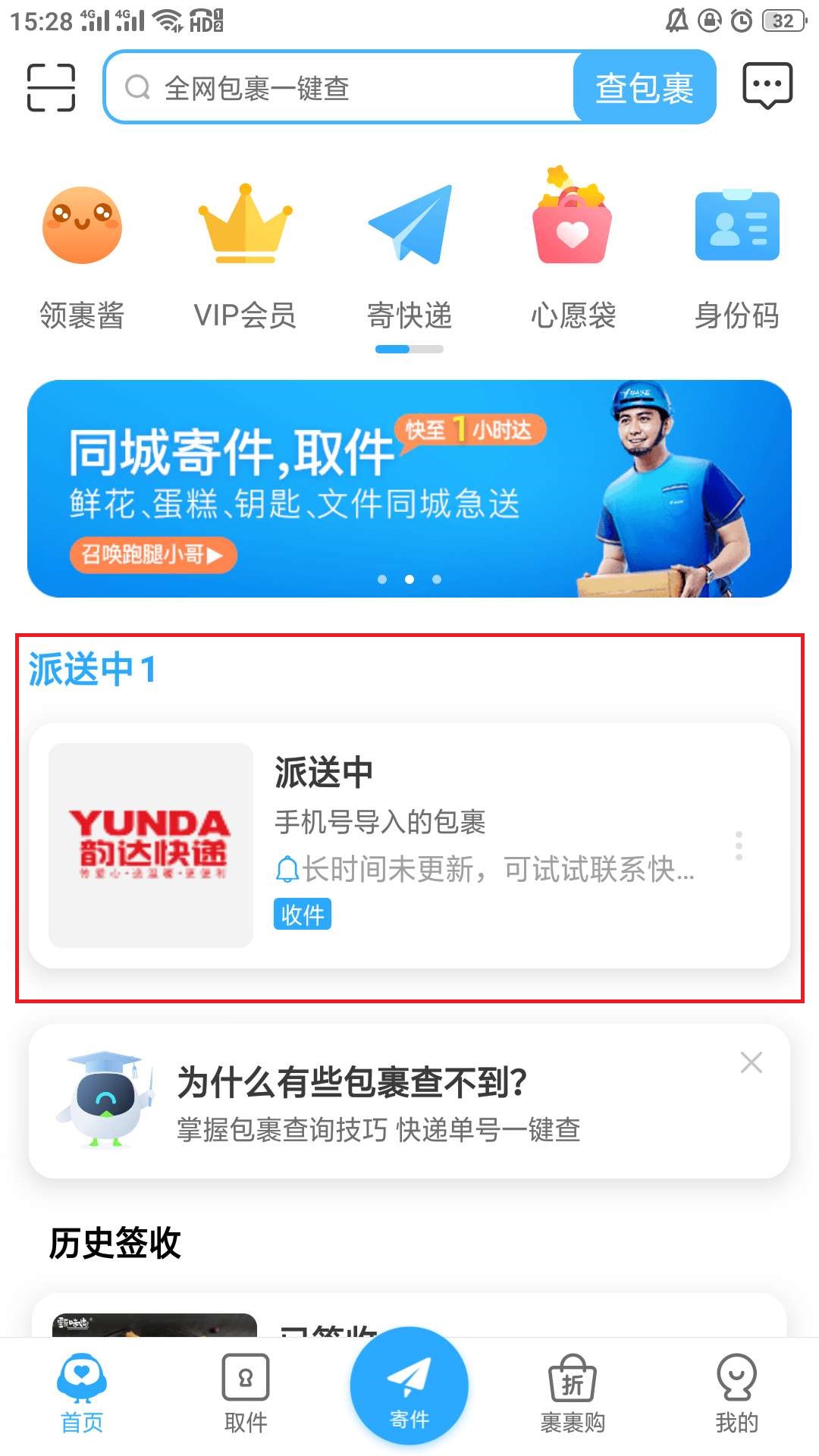This screenshot has height=1456, width=819.
Task: Open 为什么有些包裹查不到 tips card
Action: pyautogui.click(x=379, y=1102)
